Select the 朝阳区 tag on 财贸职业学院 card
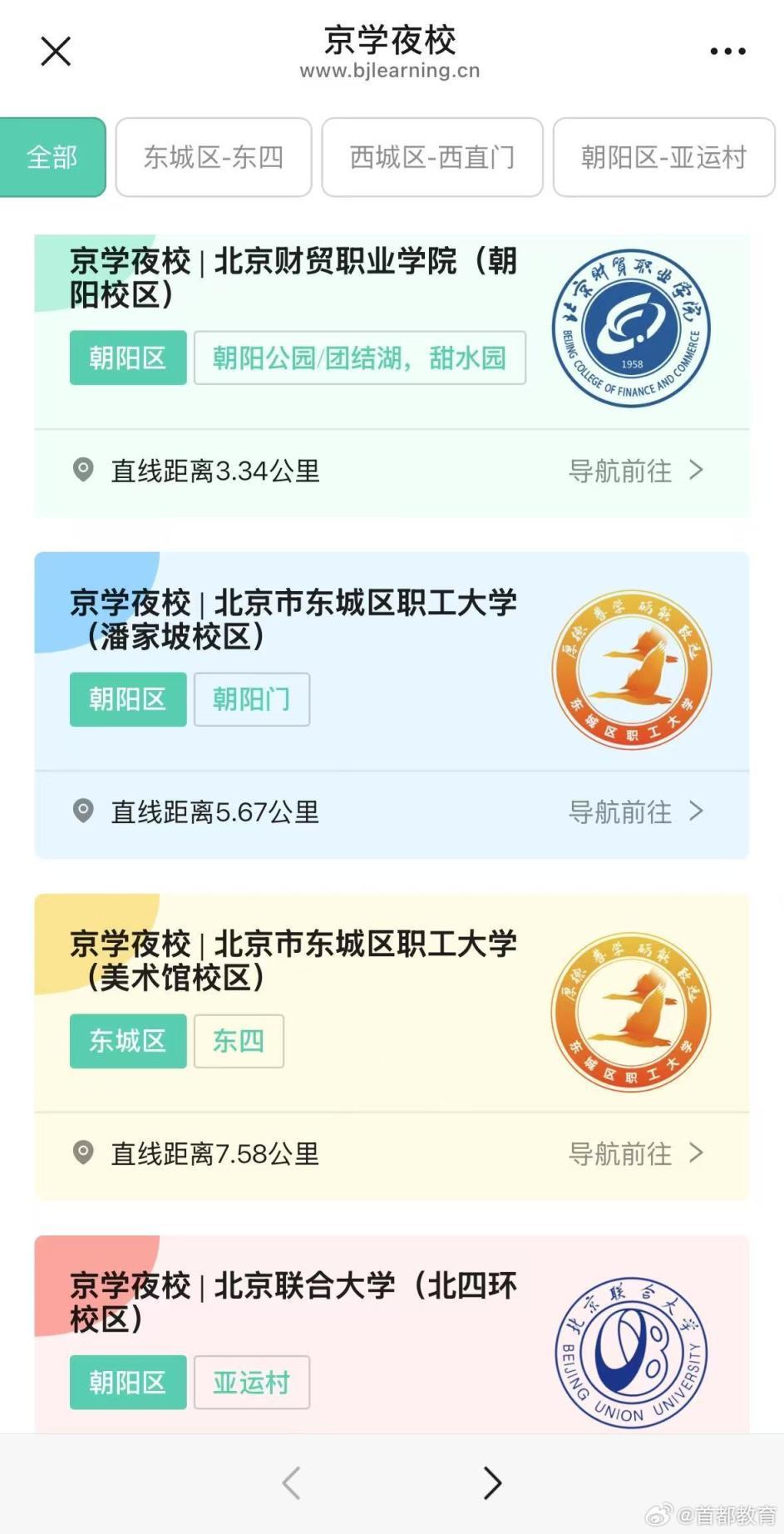784x1534 pixels. (x=127, y=358)
